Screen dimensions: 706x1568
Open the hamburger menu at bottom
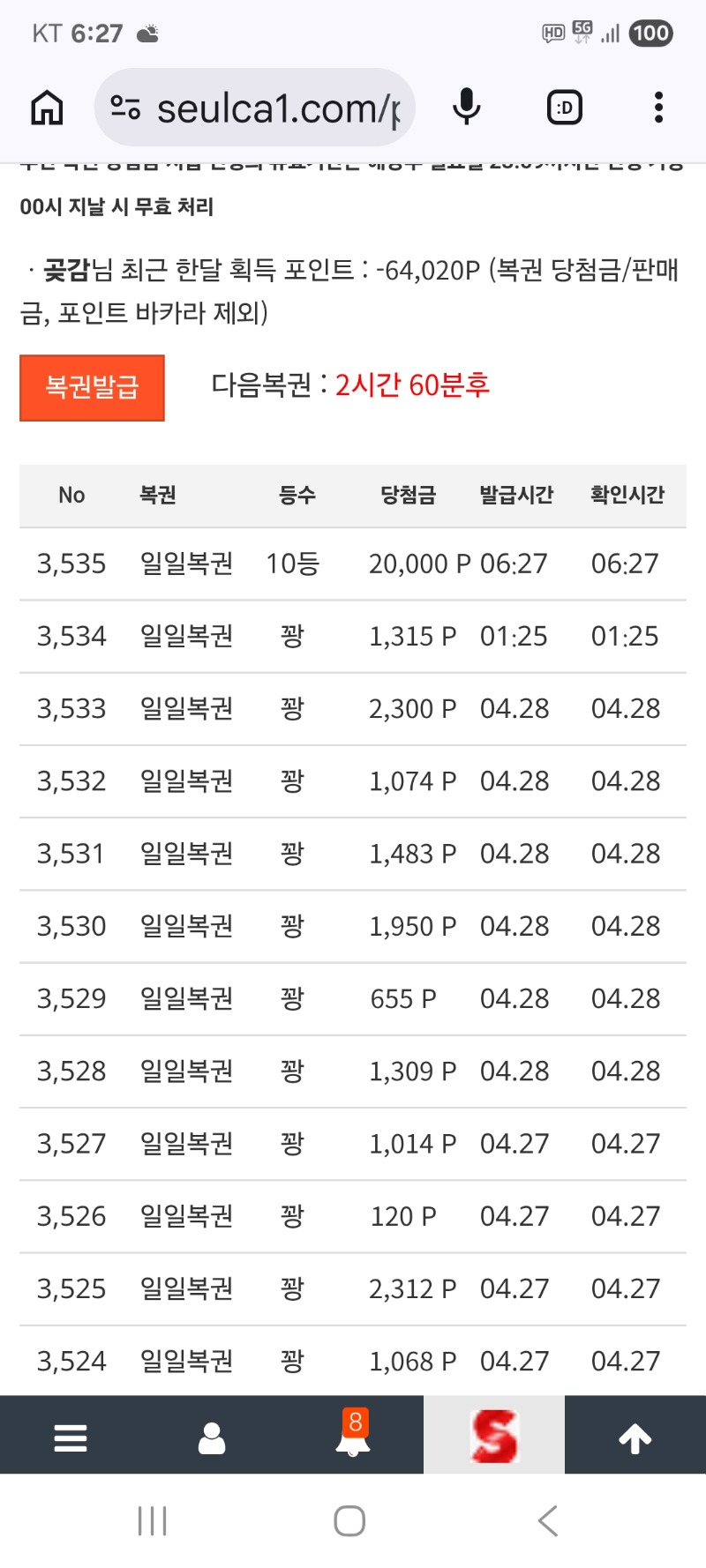coord(71,1437)
